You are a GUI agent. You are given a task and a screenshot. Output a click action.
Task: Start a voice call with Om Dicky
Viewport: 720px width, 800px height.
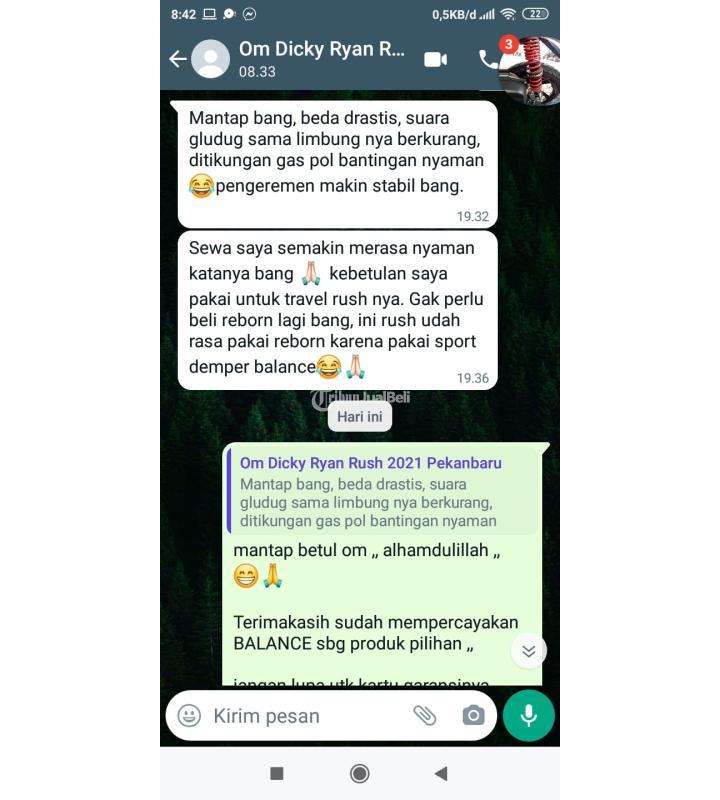coord(488,59)
